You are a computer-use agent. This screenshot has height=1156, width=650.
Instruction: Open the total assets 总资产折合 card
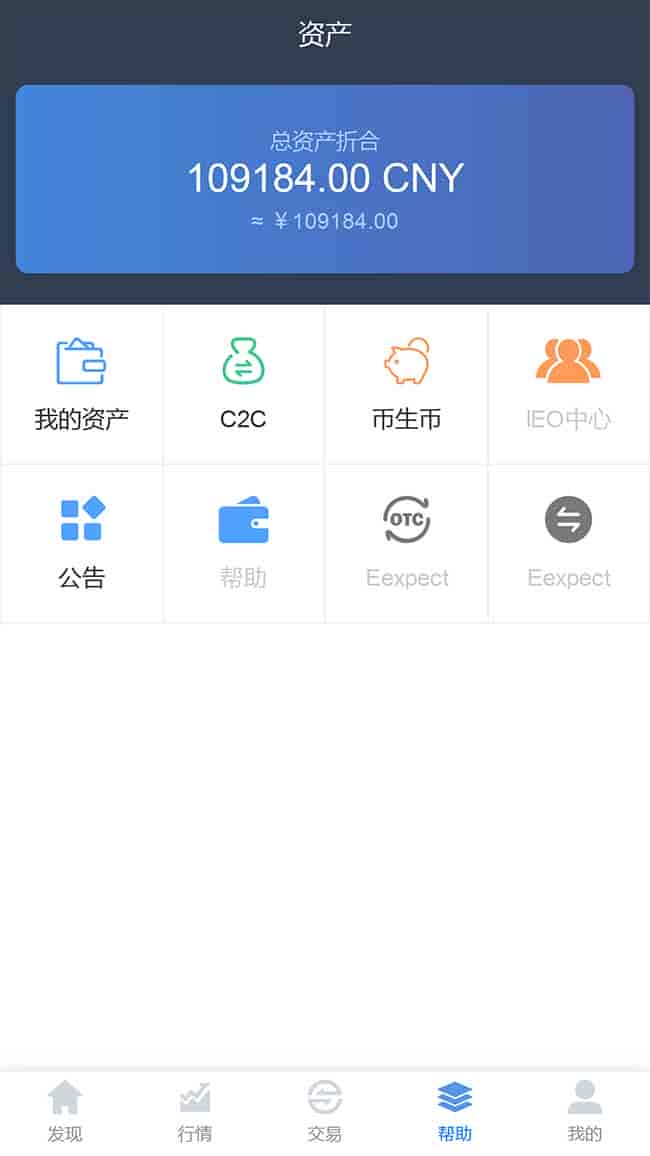[x=325, y=179]
